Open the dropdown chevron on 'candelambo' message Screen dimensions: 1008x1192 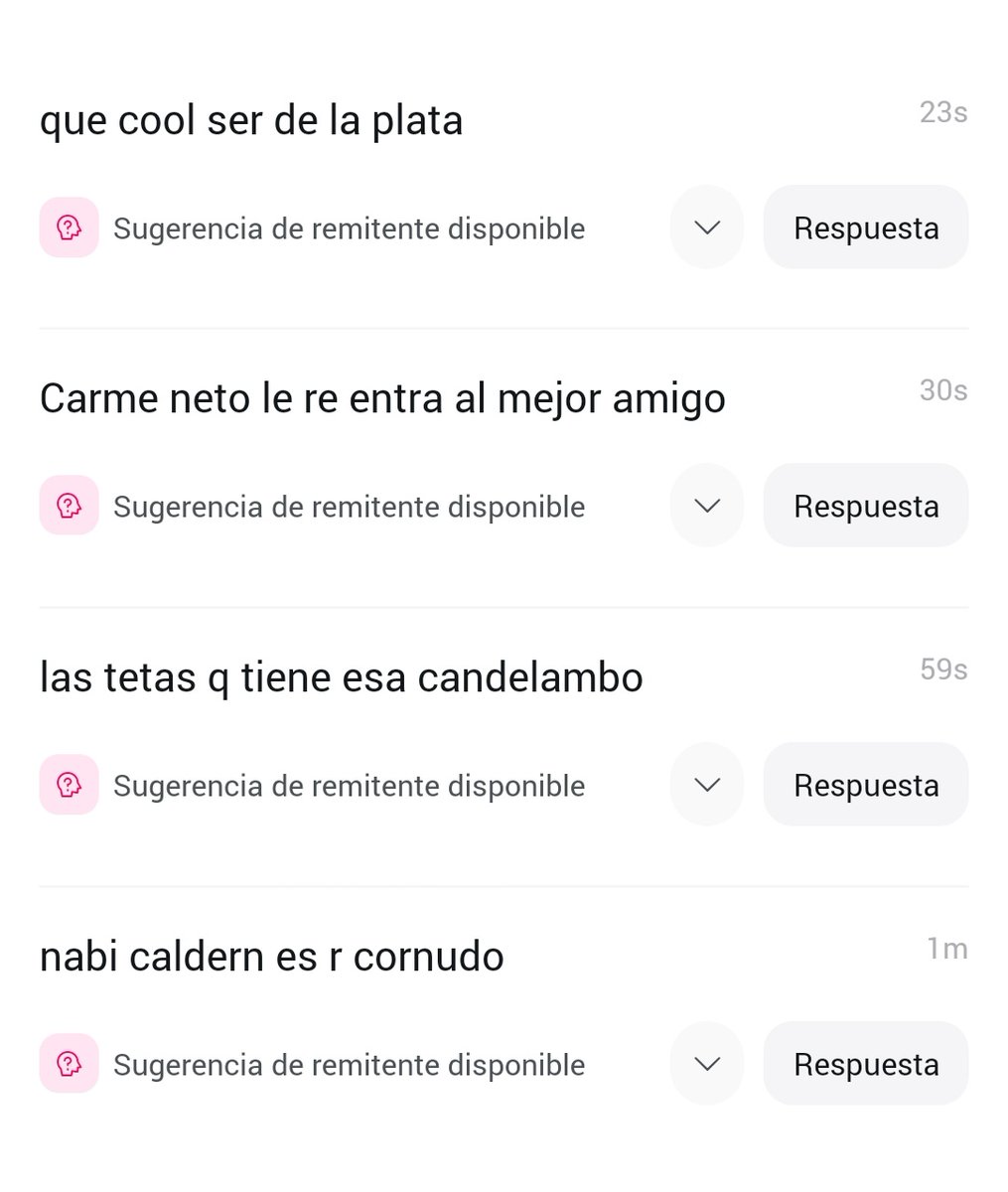click(x=706, y=785)
